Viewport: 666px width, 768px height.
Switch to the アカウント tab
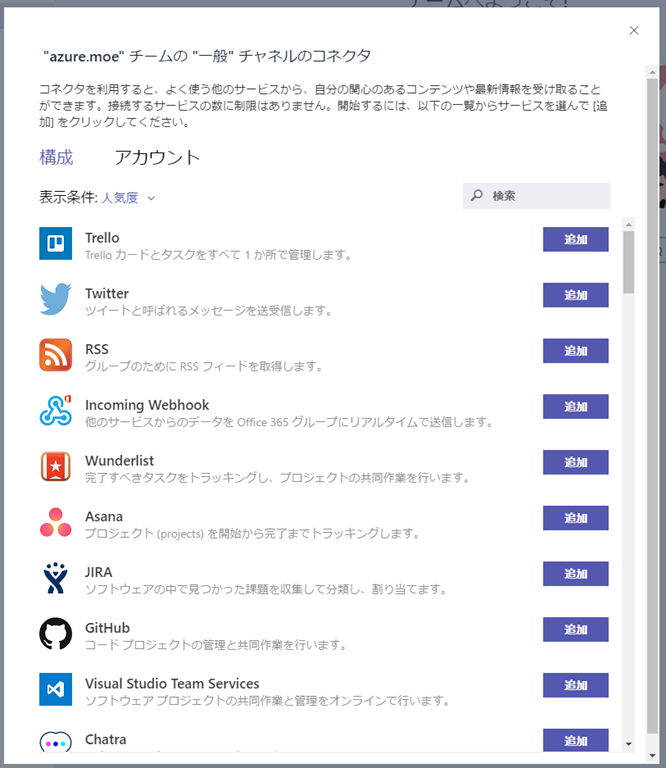pyautogui.click(x=157, y=157)
